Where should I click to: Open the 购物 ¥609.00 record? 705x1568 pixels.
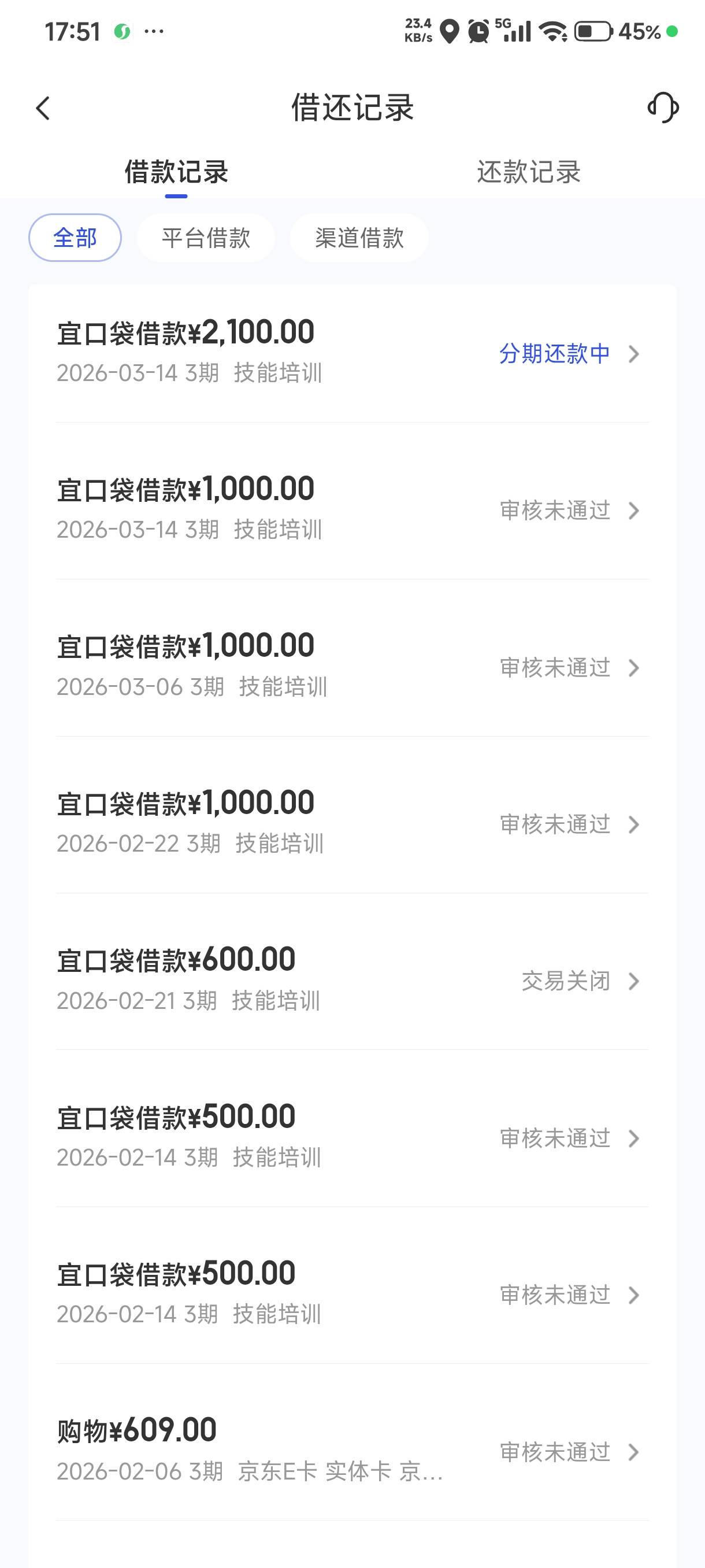click(x=352, y=1451)
